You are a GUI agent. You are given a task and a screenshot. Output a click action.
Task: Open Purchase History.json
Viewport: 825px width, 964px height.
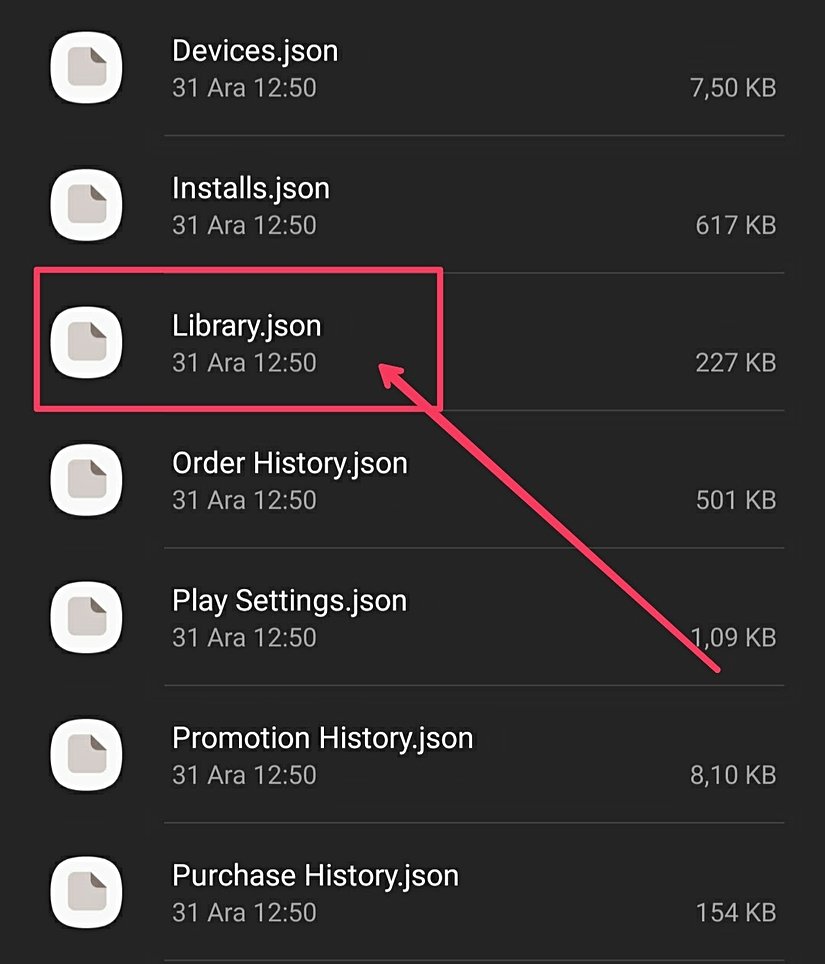pos(315,876)
